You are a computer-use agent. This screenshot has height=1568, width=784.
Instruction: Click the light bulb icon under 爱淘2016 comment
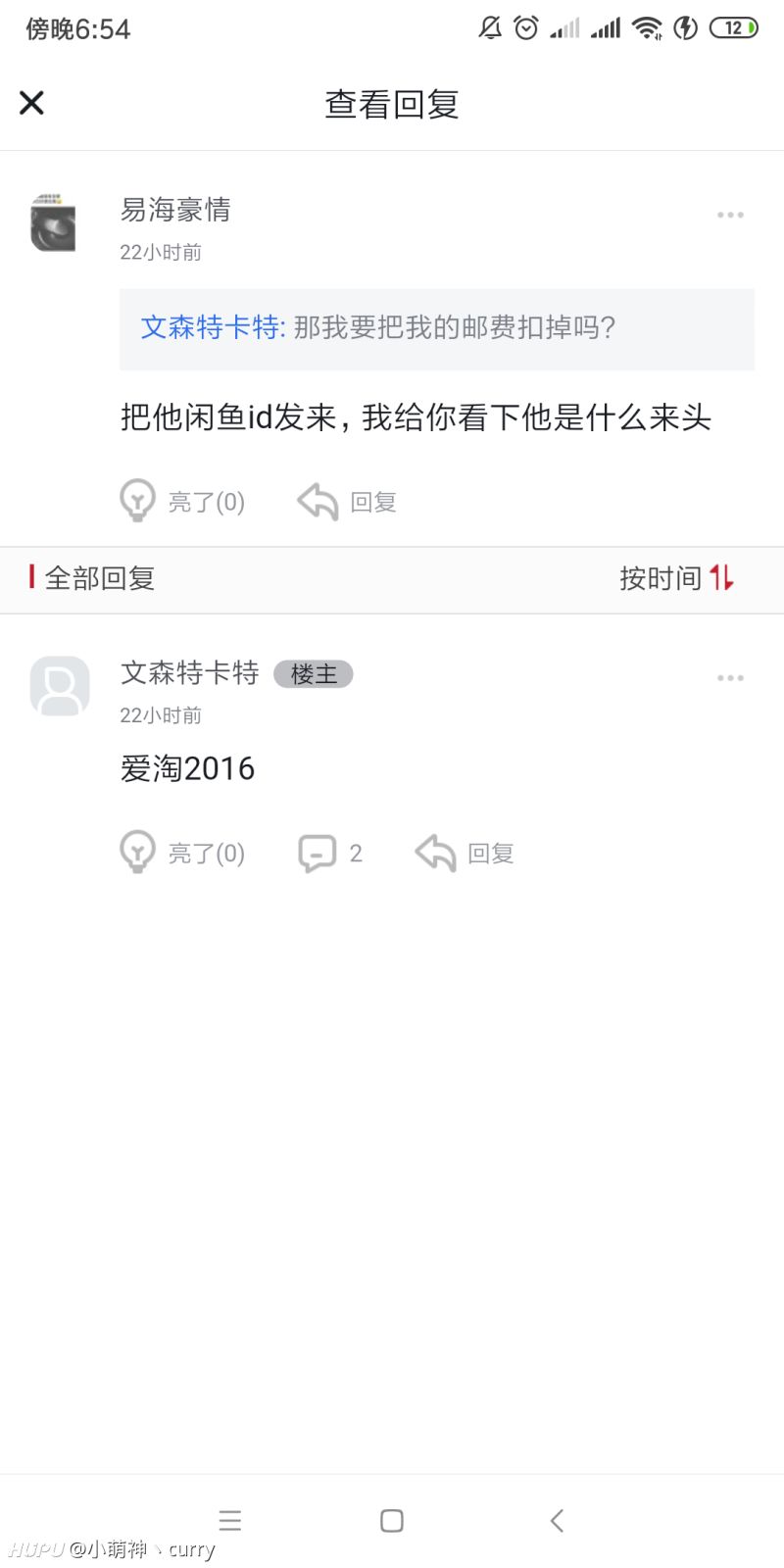pos(138,852)
